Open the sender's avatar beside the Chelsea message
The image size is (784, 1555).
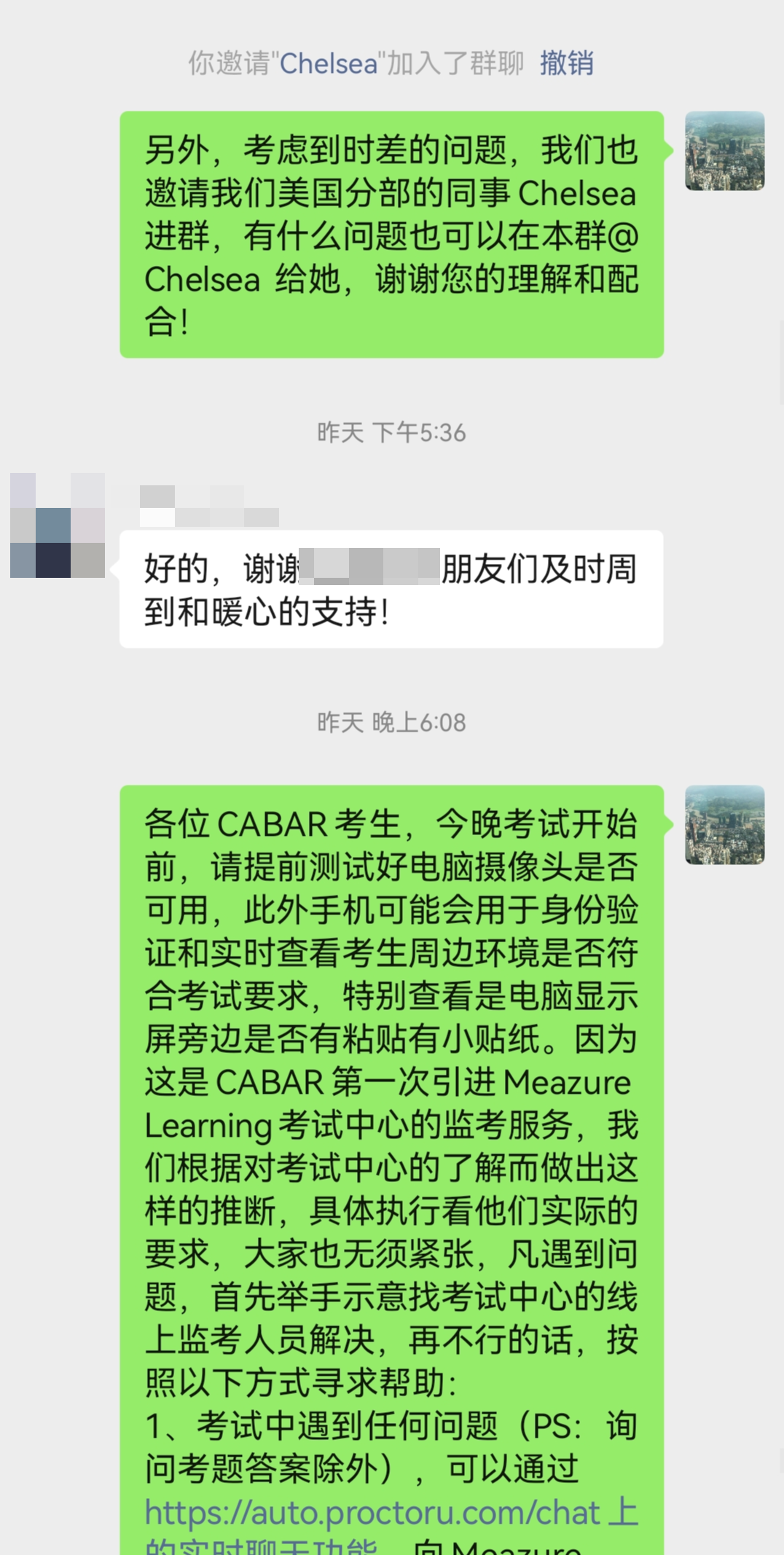point(724,151)
